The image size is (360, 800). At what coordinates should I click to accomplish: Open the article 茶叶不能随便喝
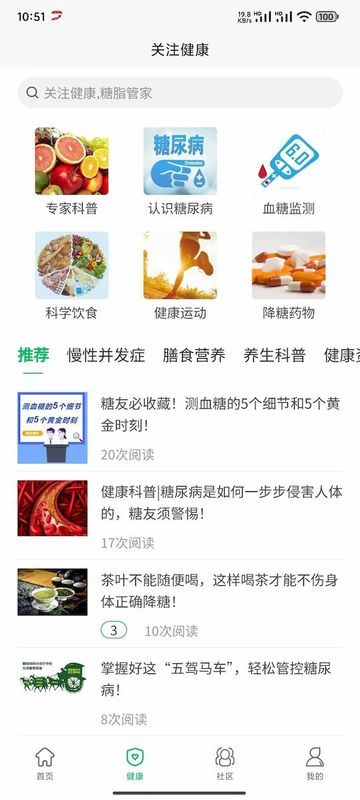pyautogui.click(x=180, y=604)
